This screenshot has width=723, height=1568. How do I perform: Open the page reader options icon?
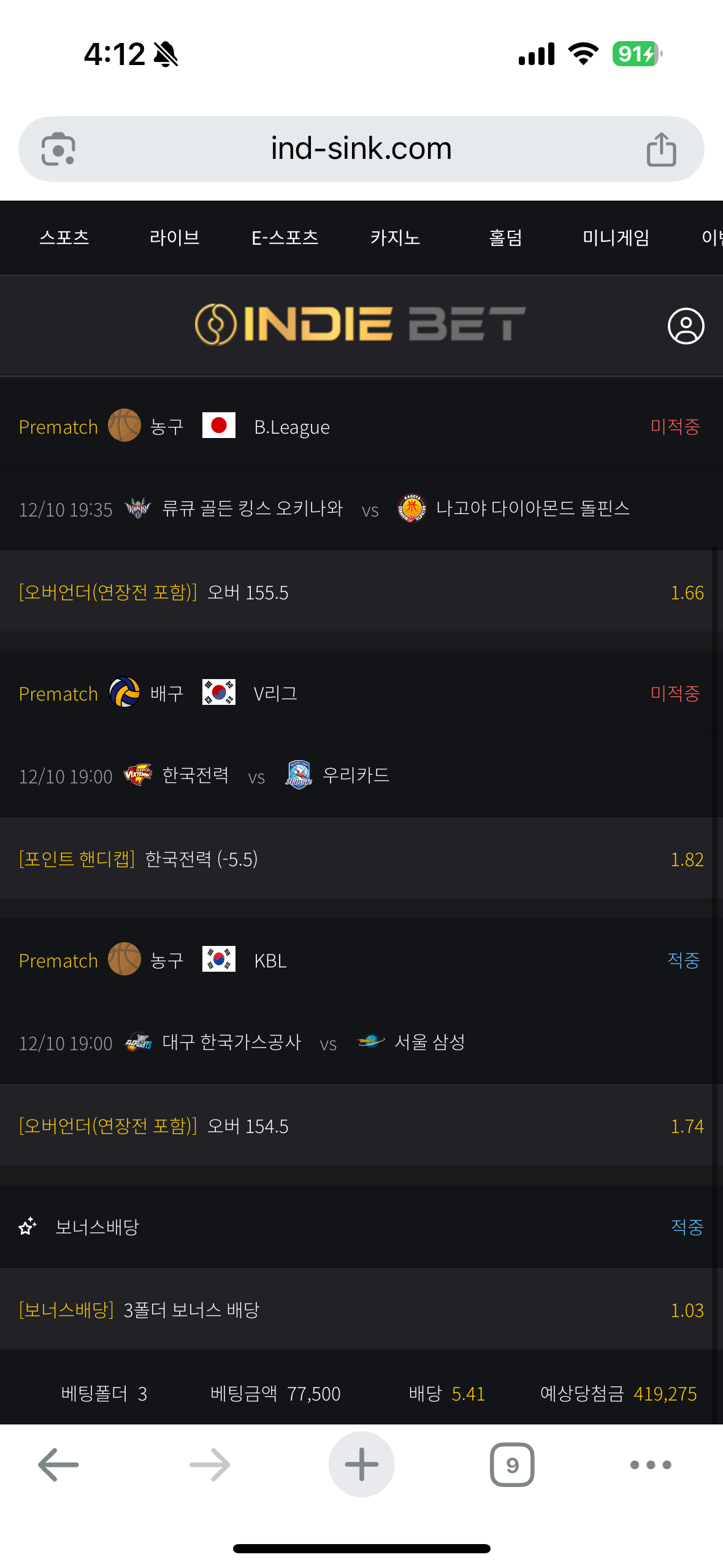(x=58, y=149)
